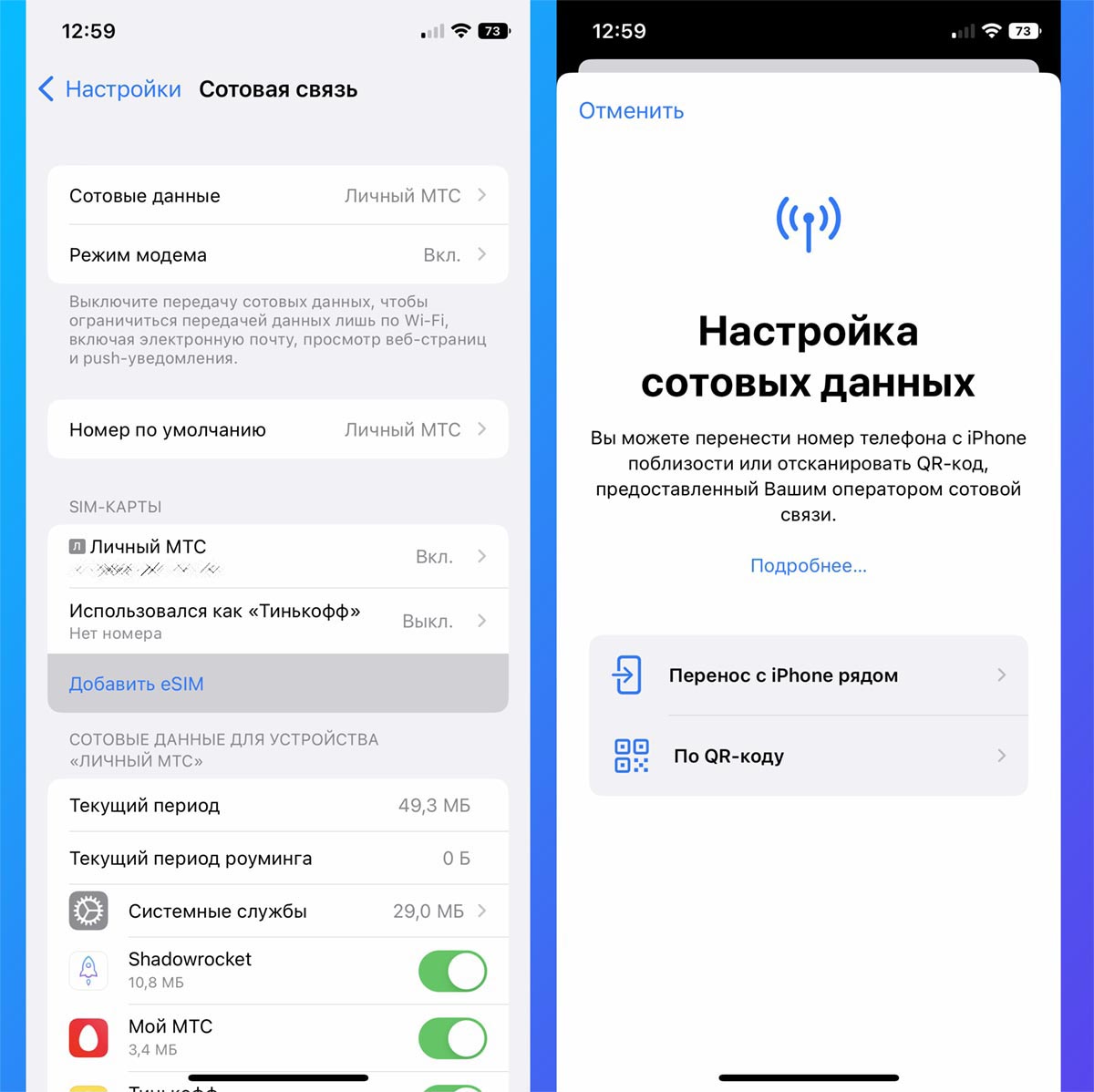Go back to Настройки
Viewport: 1094px width, 1092px height.
[x=109, y=89]
